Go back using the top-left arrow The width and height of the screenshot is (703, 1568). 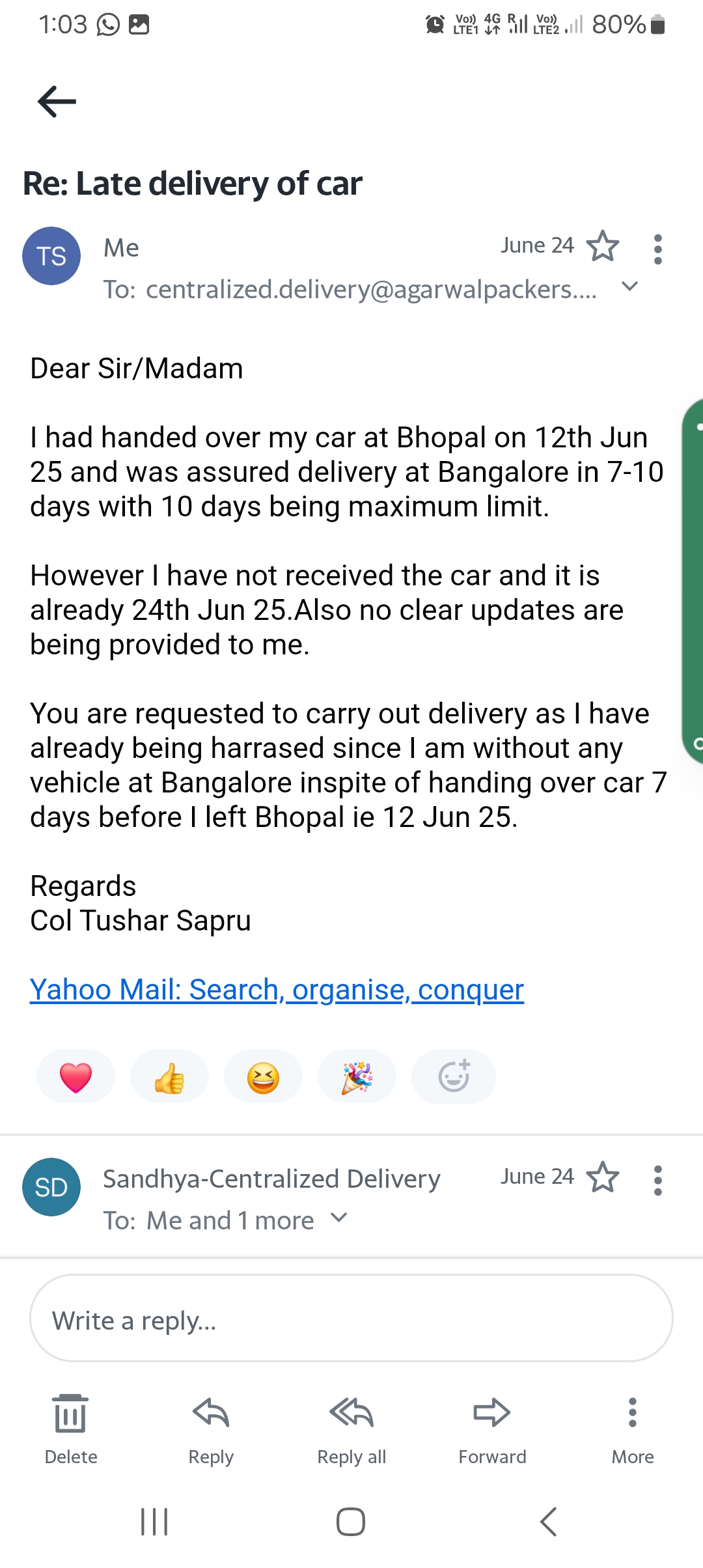(57, 102)
